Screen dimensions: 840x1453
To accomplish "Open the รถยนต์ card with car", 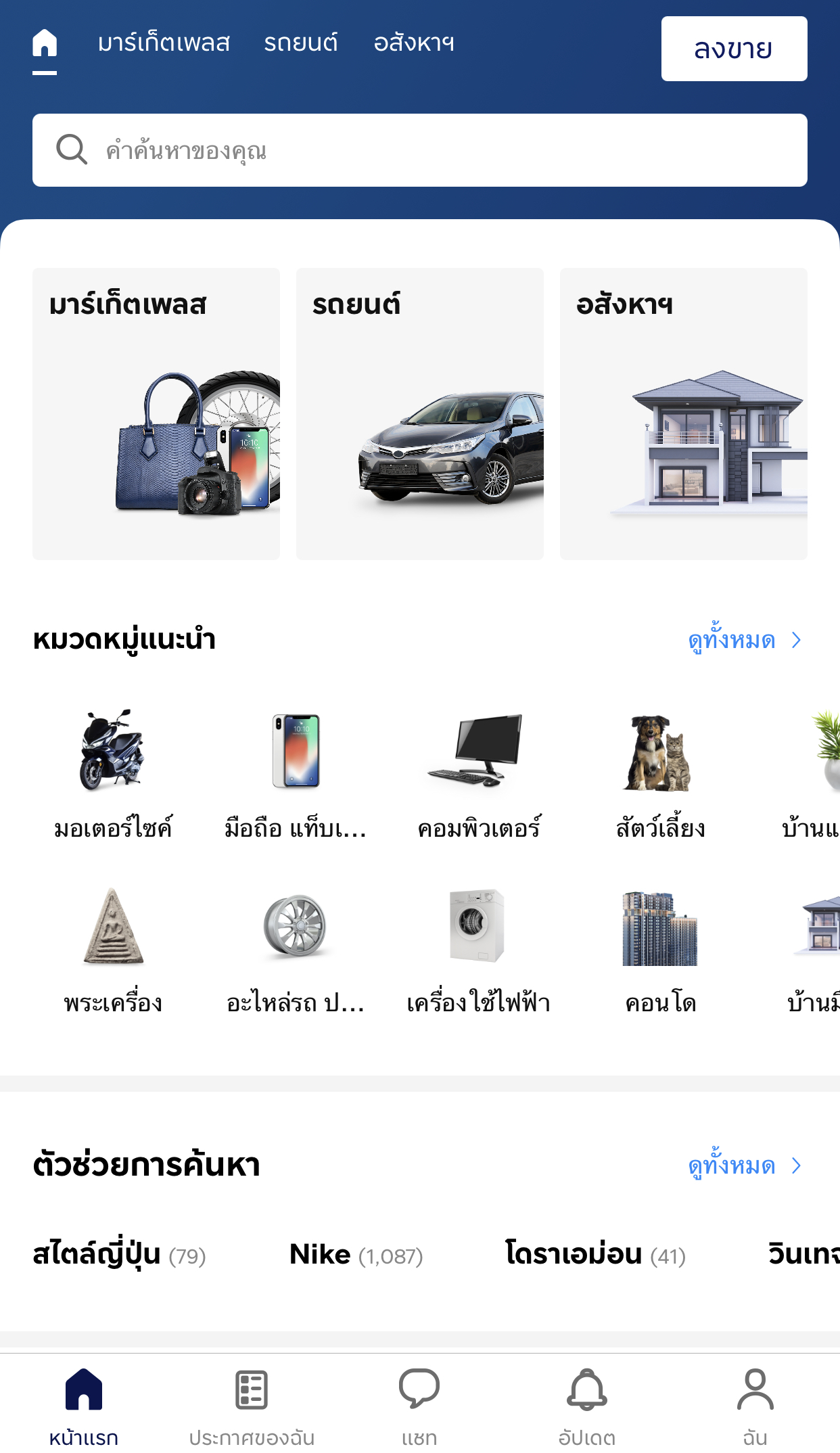I will click(420, 414).
